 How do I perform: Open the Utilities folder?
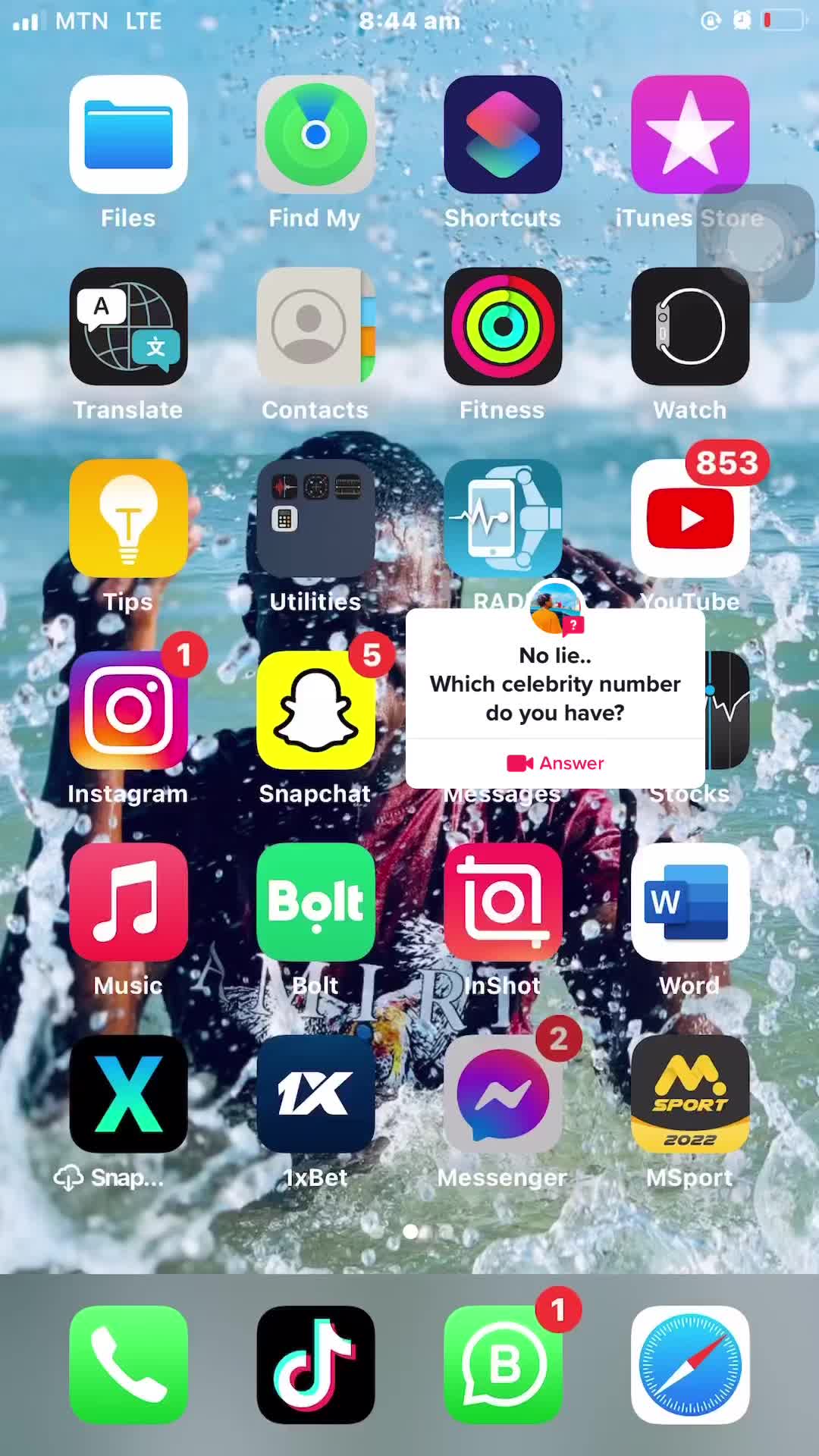click(x=315, y=518)
